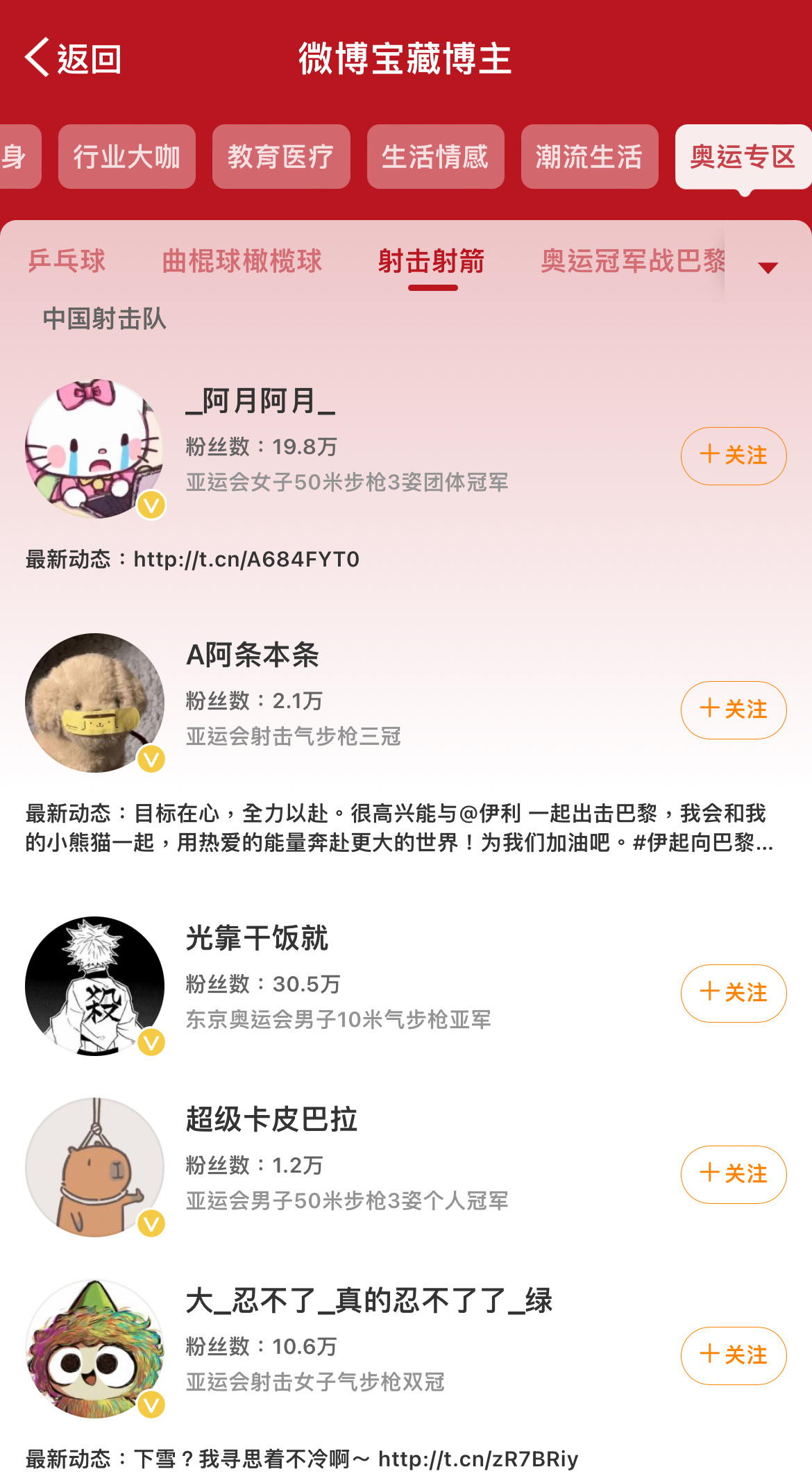The width and height of the screenshot is (812, 1483).
Task: Switch to 奥运冠军战巴黎 sub-tab
Action: click(632, 262)
